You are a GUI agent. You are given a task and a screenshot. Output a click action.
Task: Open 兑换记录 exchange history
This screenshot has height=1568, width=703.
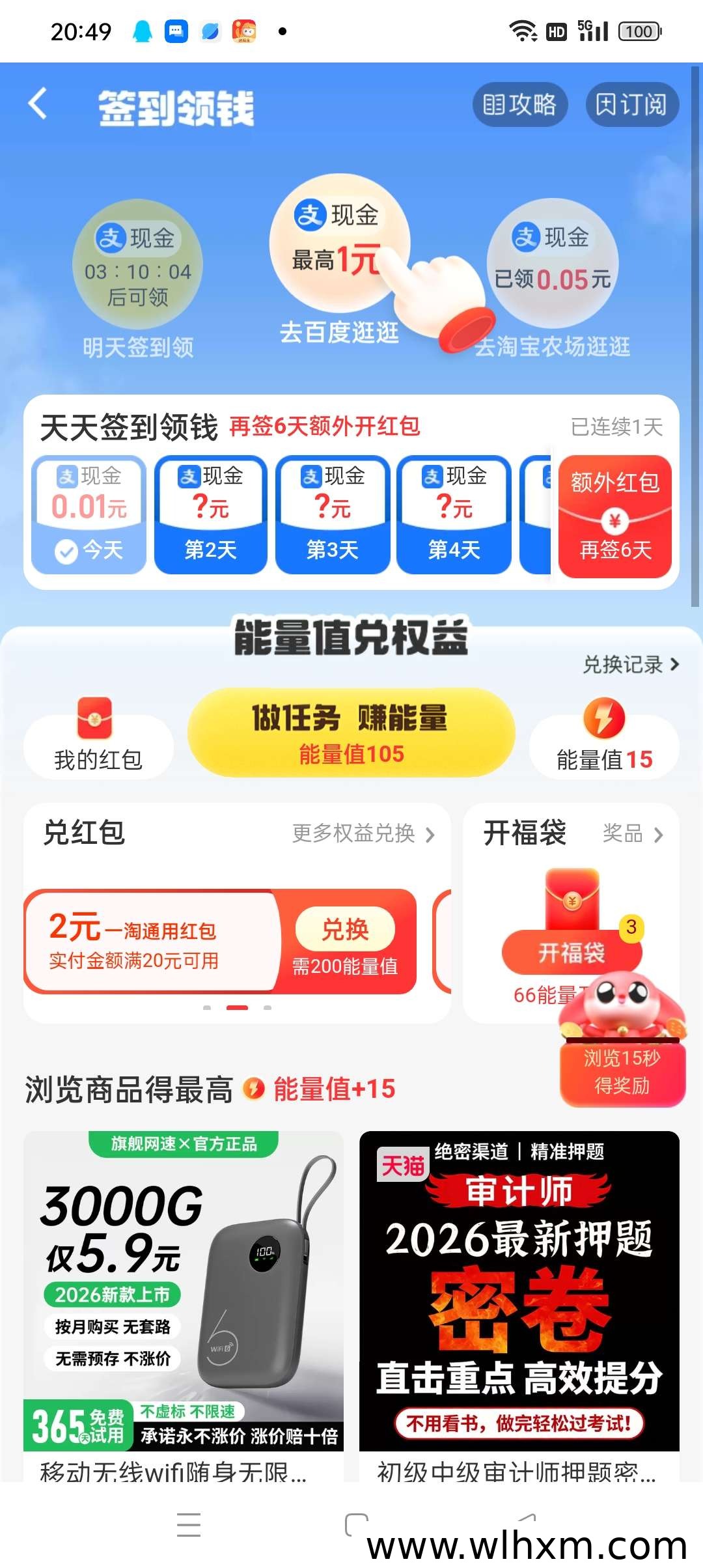pyautogui.click(x=630, y=664)
